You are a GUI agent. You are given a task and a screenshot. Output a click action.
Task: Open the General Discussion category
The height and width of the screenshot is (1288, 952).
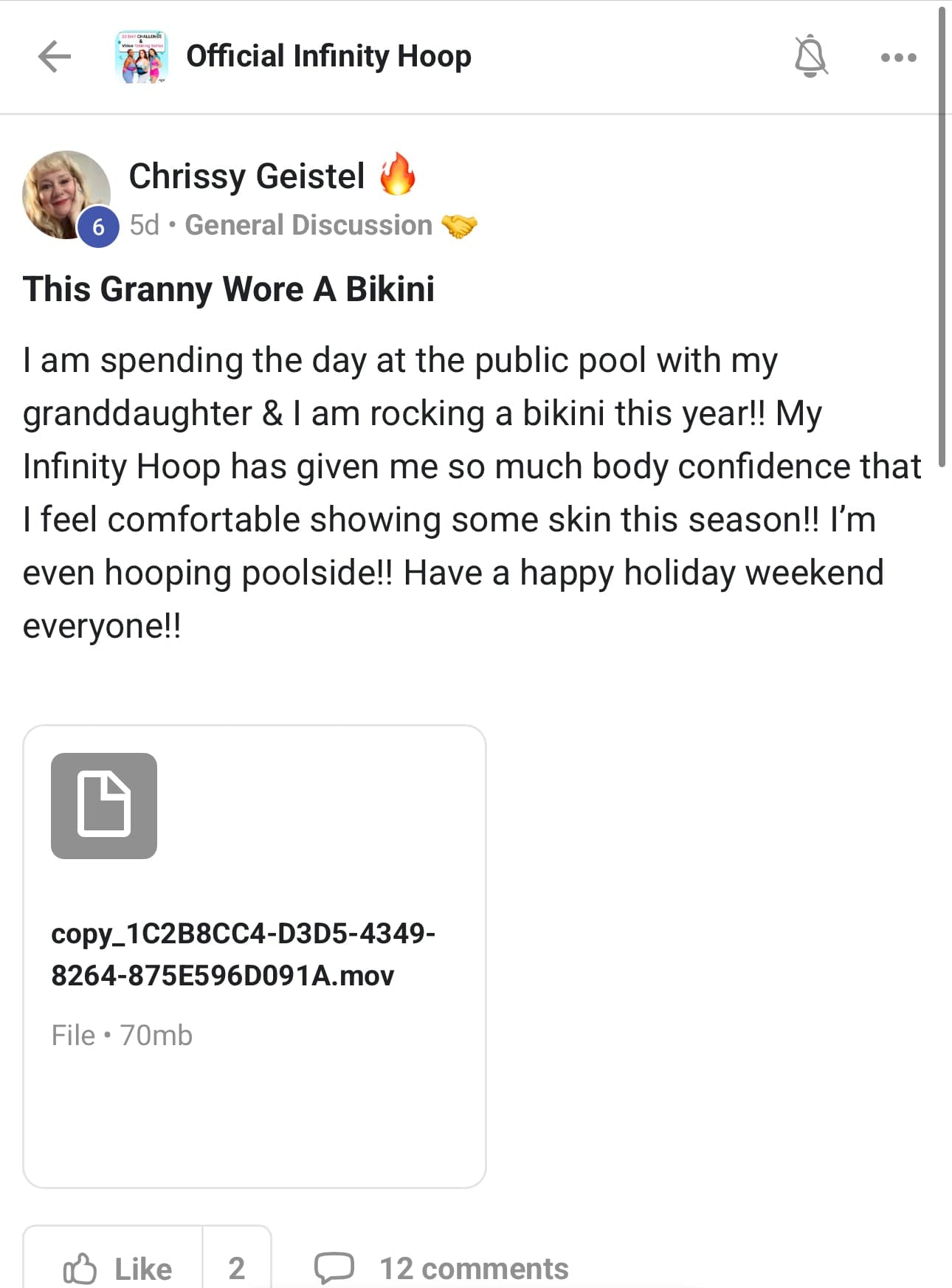[x=308, y=225]
